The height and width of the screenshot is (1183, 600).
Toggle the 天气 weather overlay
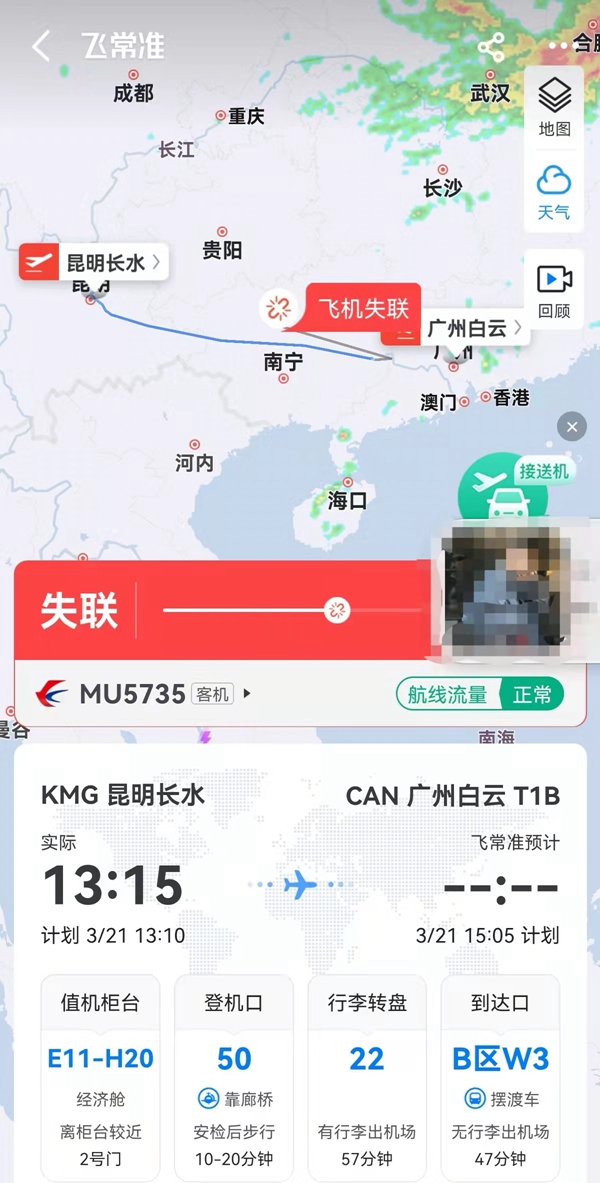554,191
